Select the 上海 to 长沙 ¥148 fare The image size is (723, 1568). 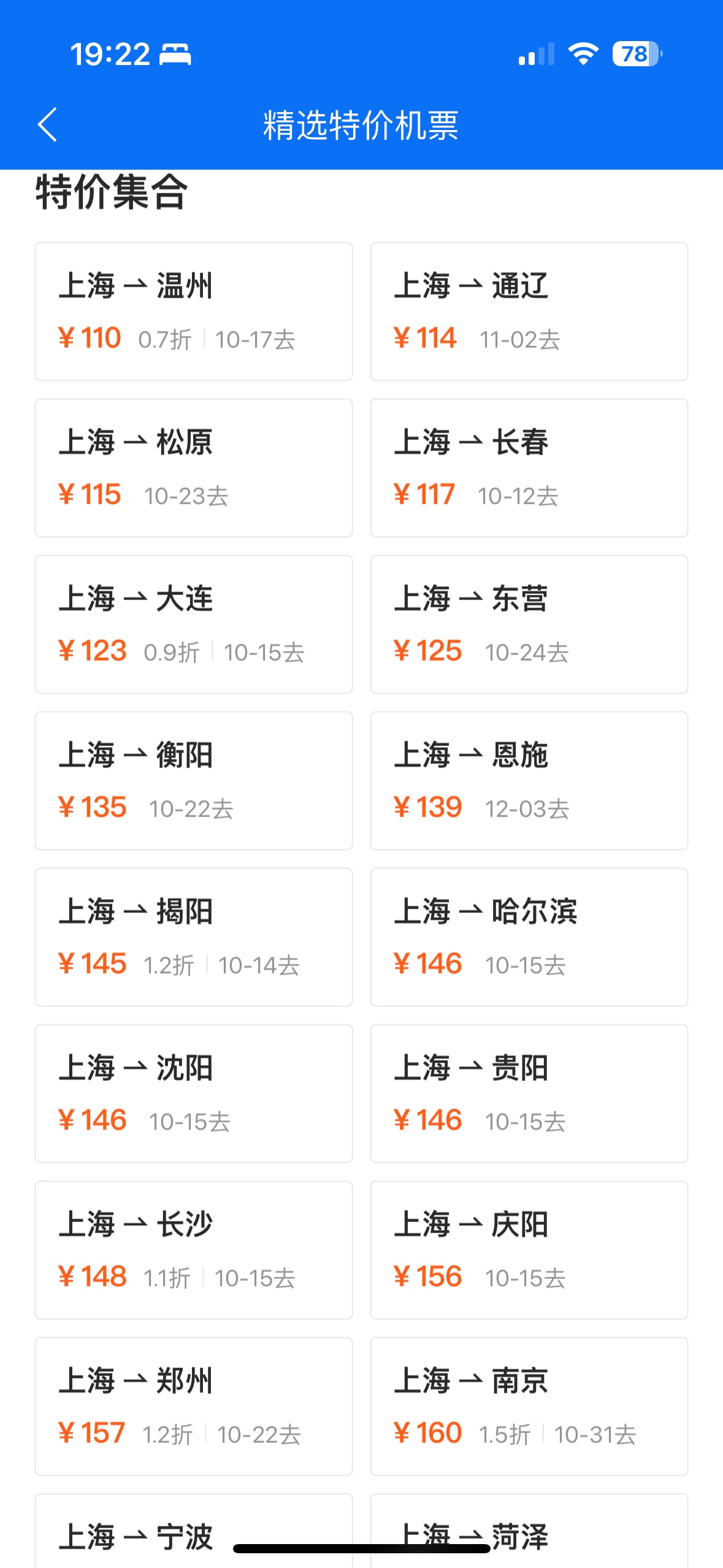pyautogui.click(x=194, y=1250)
